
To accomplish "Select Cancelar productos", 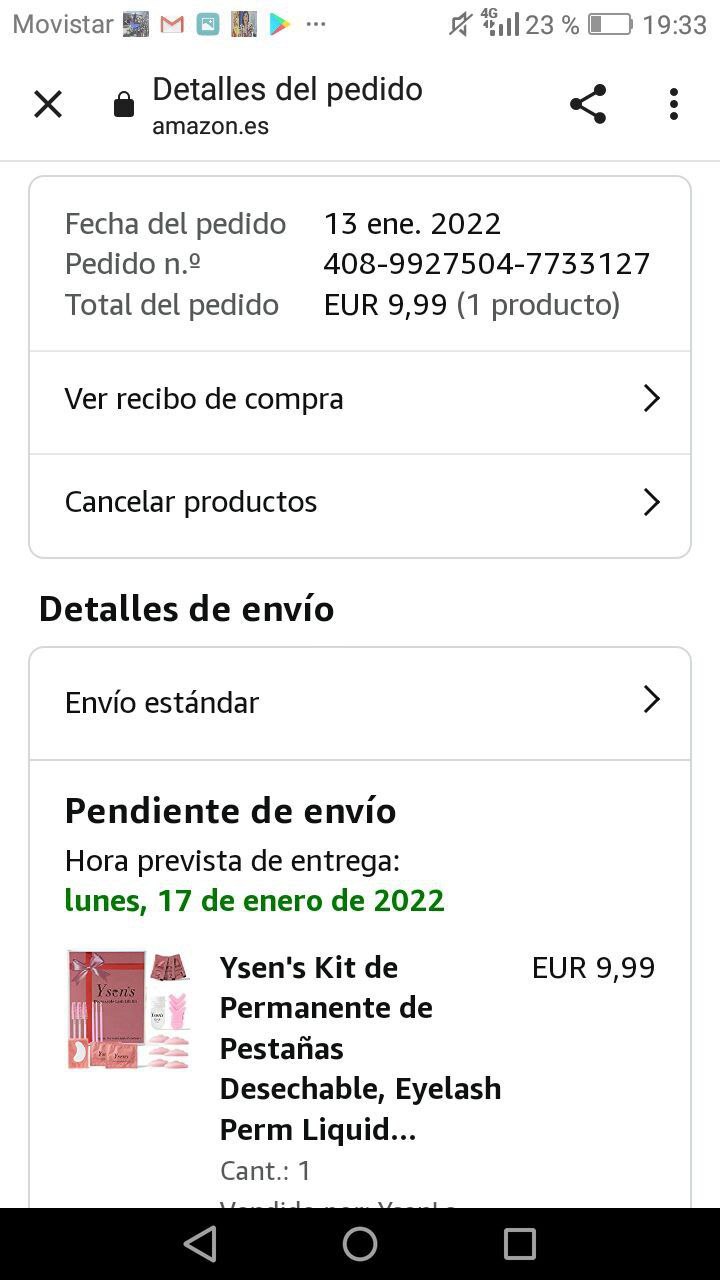I will point(360,502).
